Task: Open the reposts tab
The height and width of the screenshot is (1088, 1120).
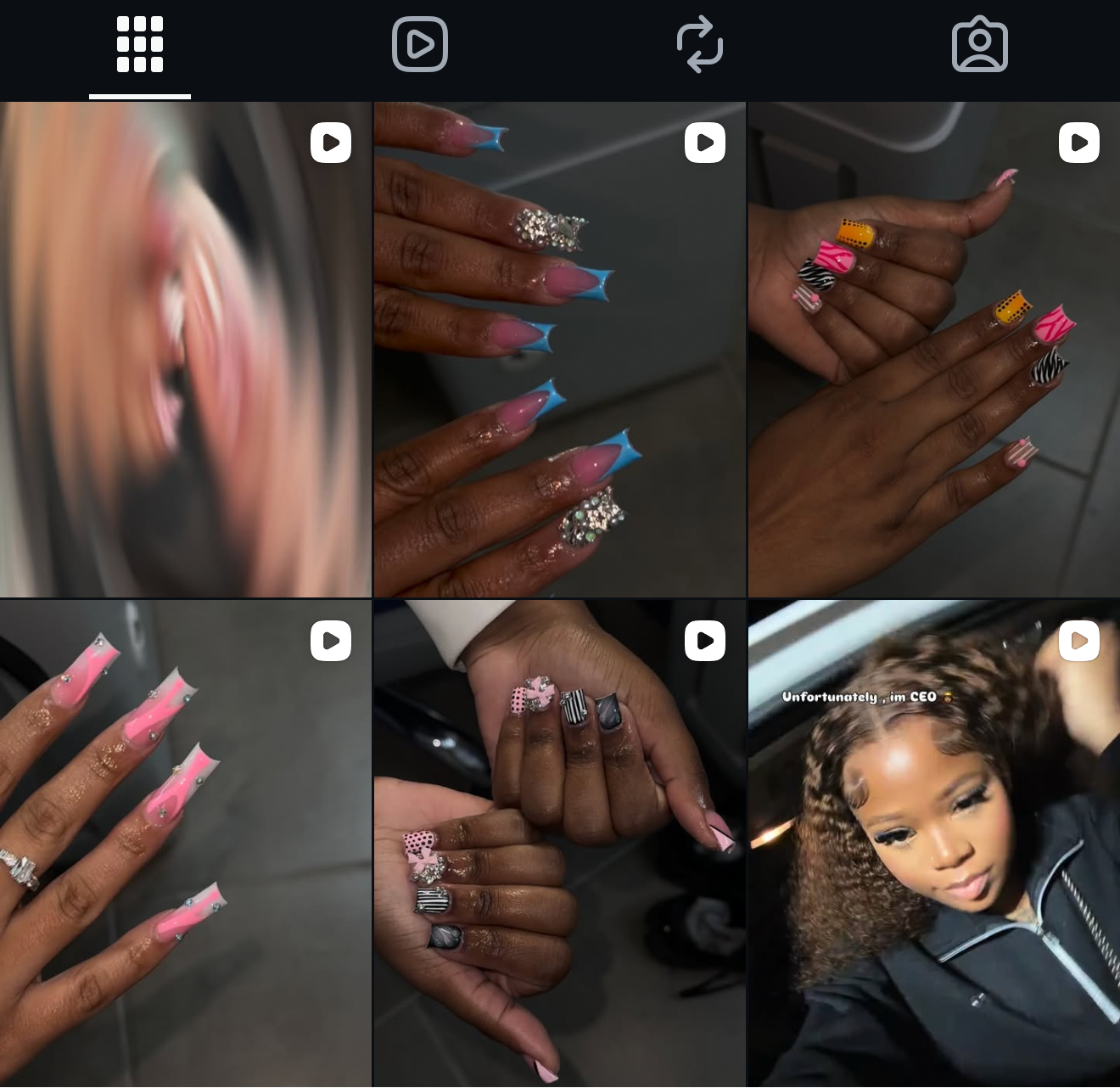Action: [700, 44]
